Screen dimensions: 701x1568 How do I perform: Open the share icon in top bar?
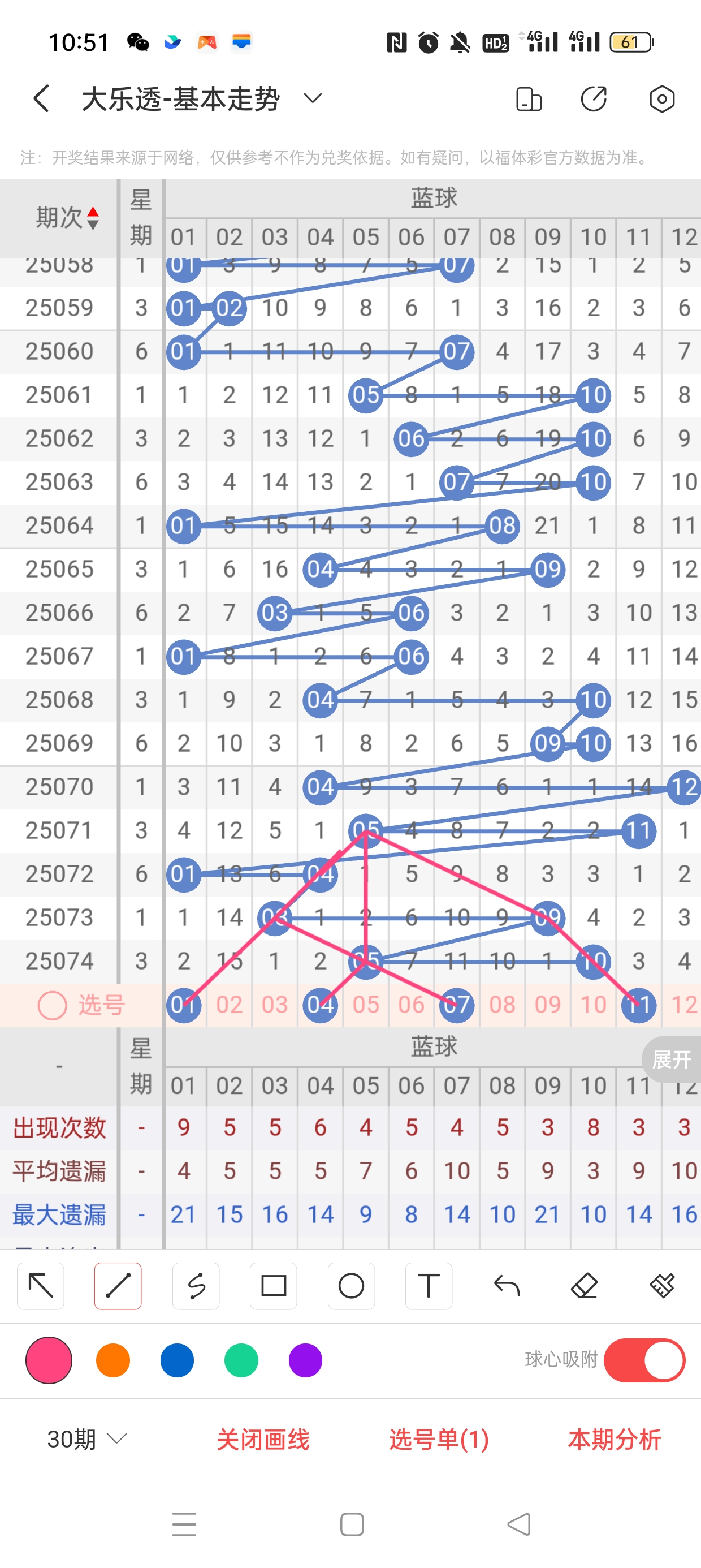pos(593,98)
